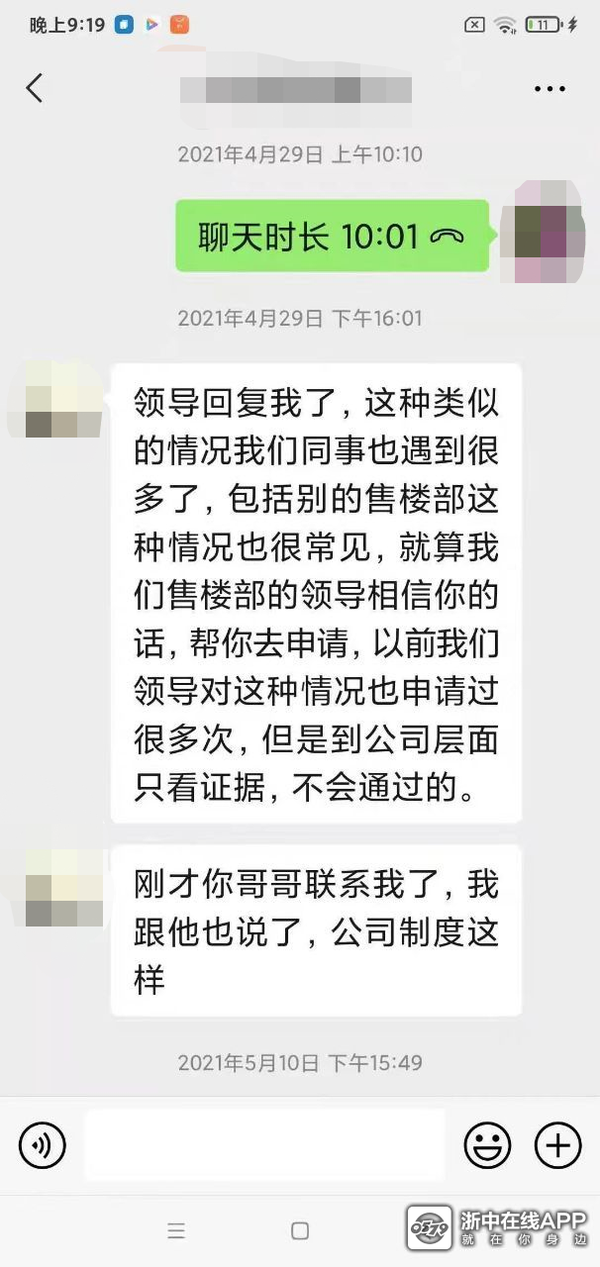Focus the message text field

(x=264, y=1145)
